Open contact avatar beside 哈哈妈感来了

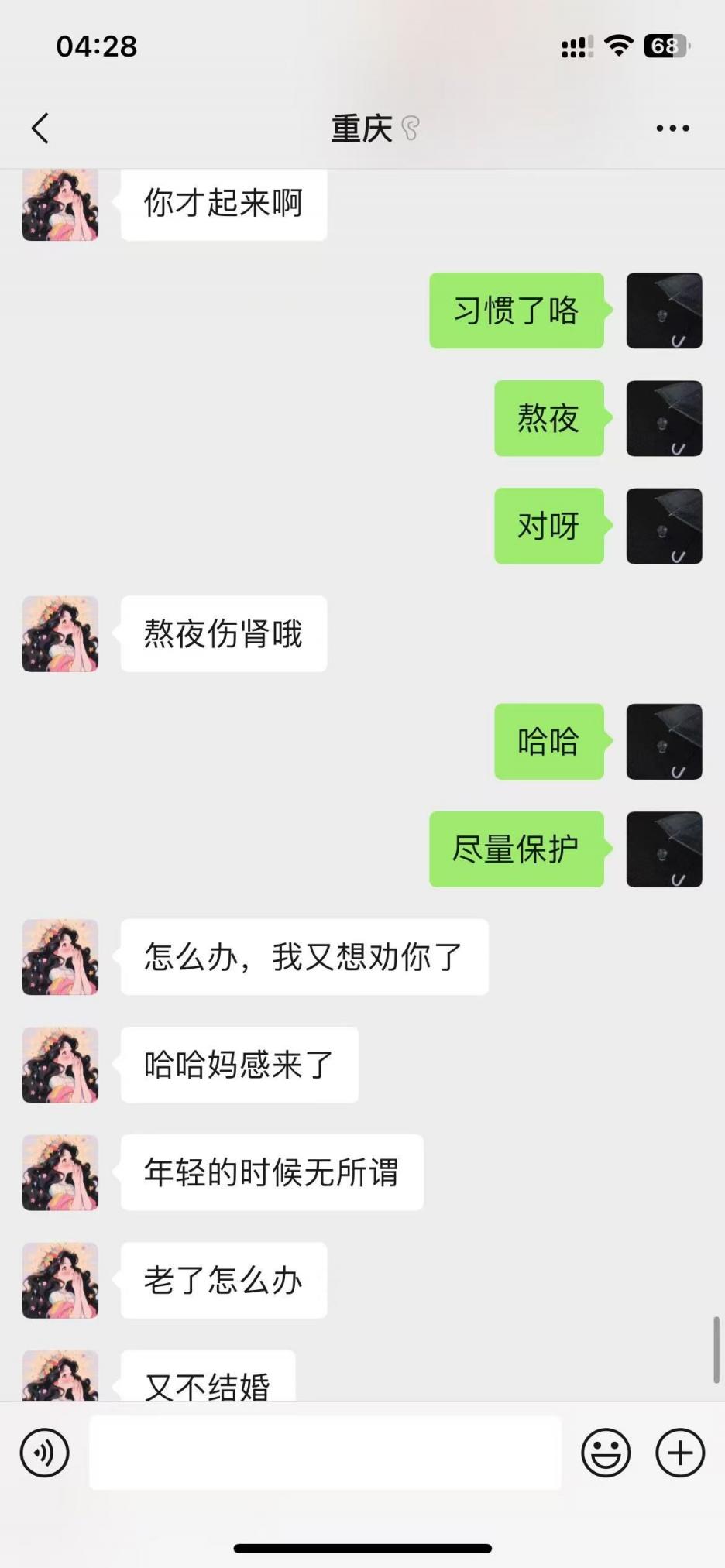coord(60,1065)
